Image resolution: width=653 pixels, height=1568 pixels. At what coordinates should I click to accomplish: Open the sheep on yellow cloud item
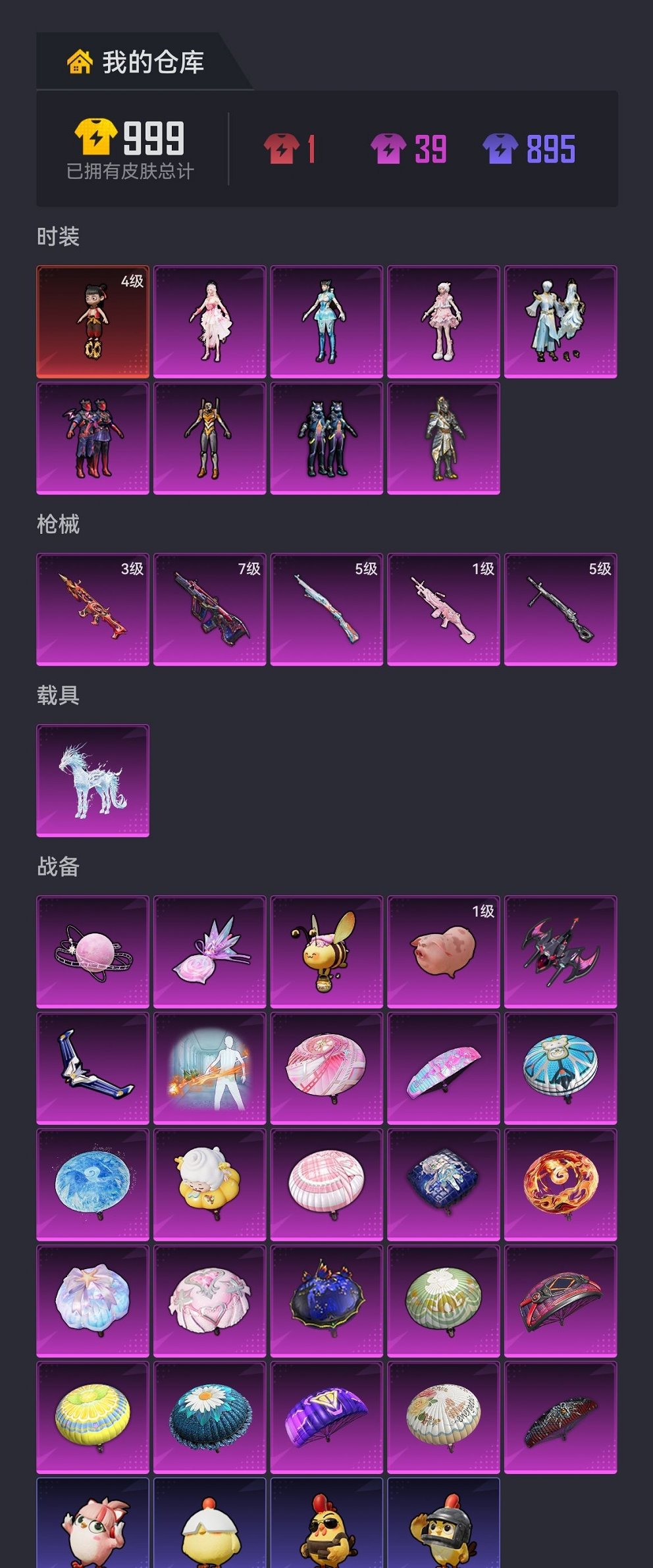pyautogui.click(x=209, y=1184)
